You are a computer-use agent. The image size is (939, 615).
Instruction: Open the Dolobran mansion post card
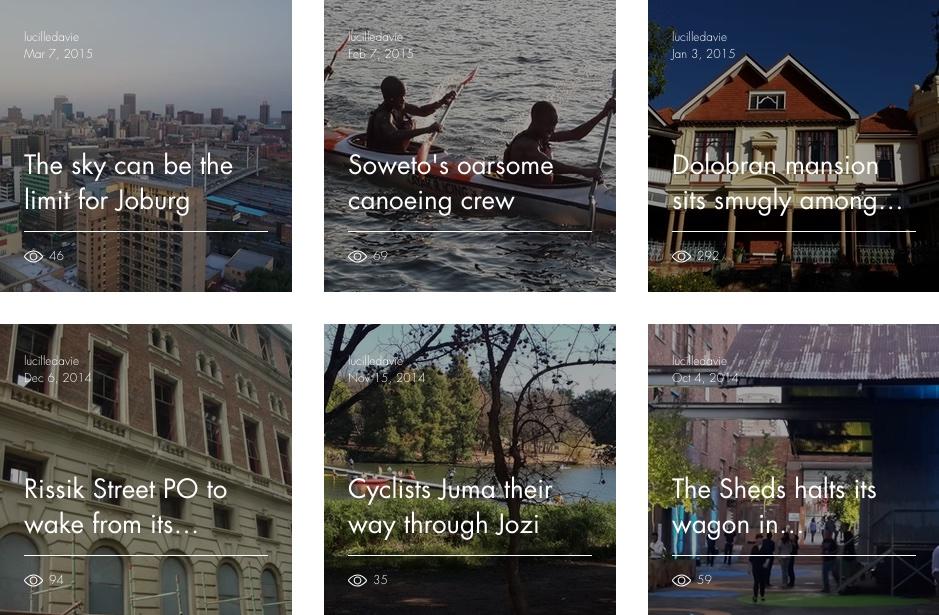(x=786, y=182)
